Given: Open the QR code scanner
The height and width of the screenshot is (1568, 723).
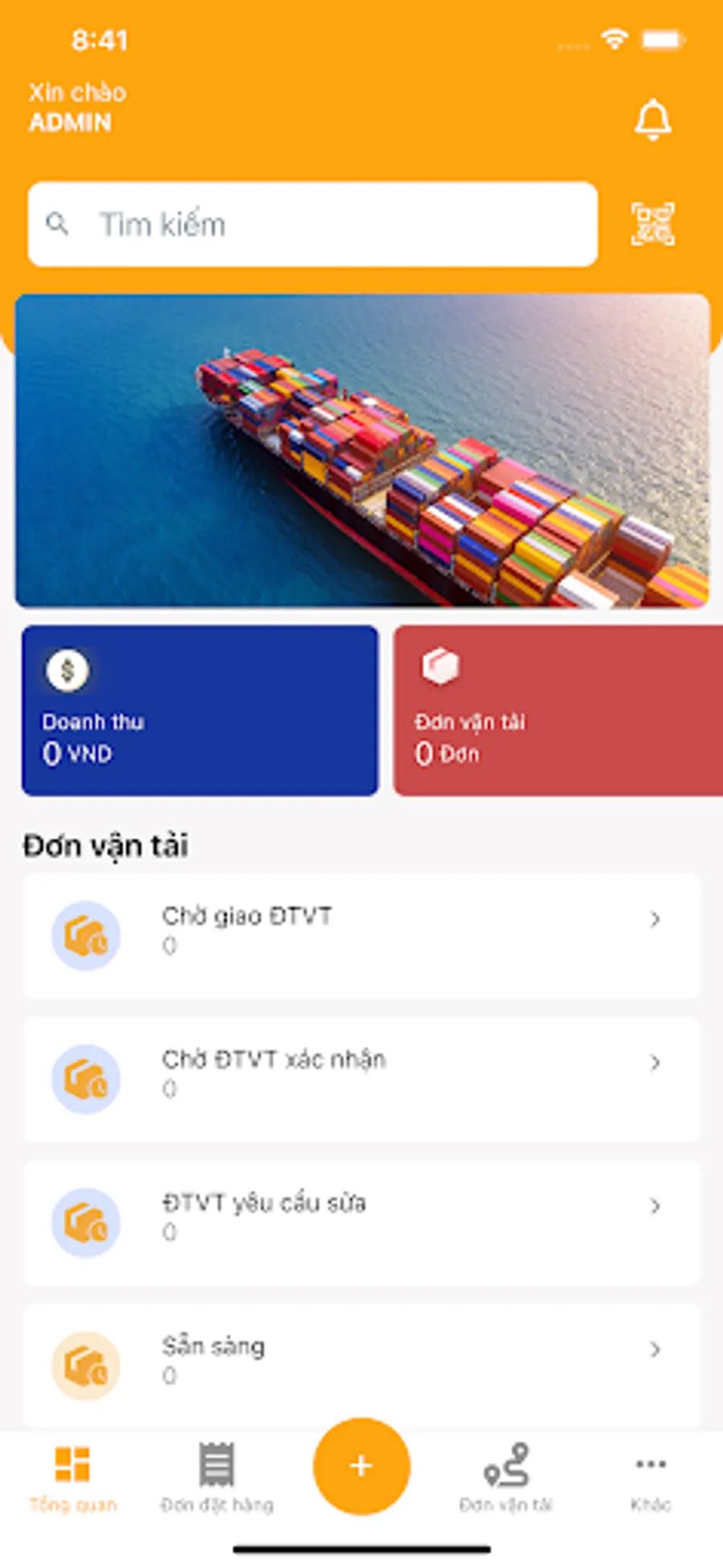Looking at the screenshot, I should (652, 224).
